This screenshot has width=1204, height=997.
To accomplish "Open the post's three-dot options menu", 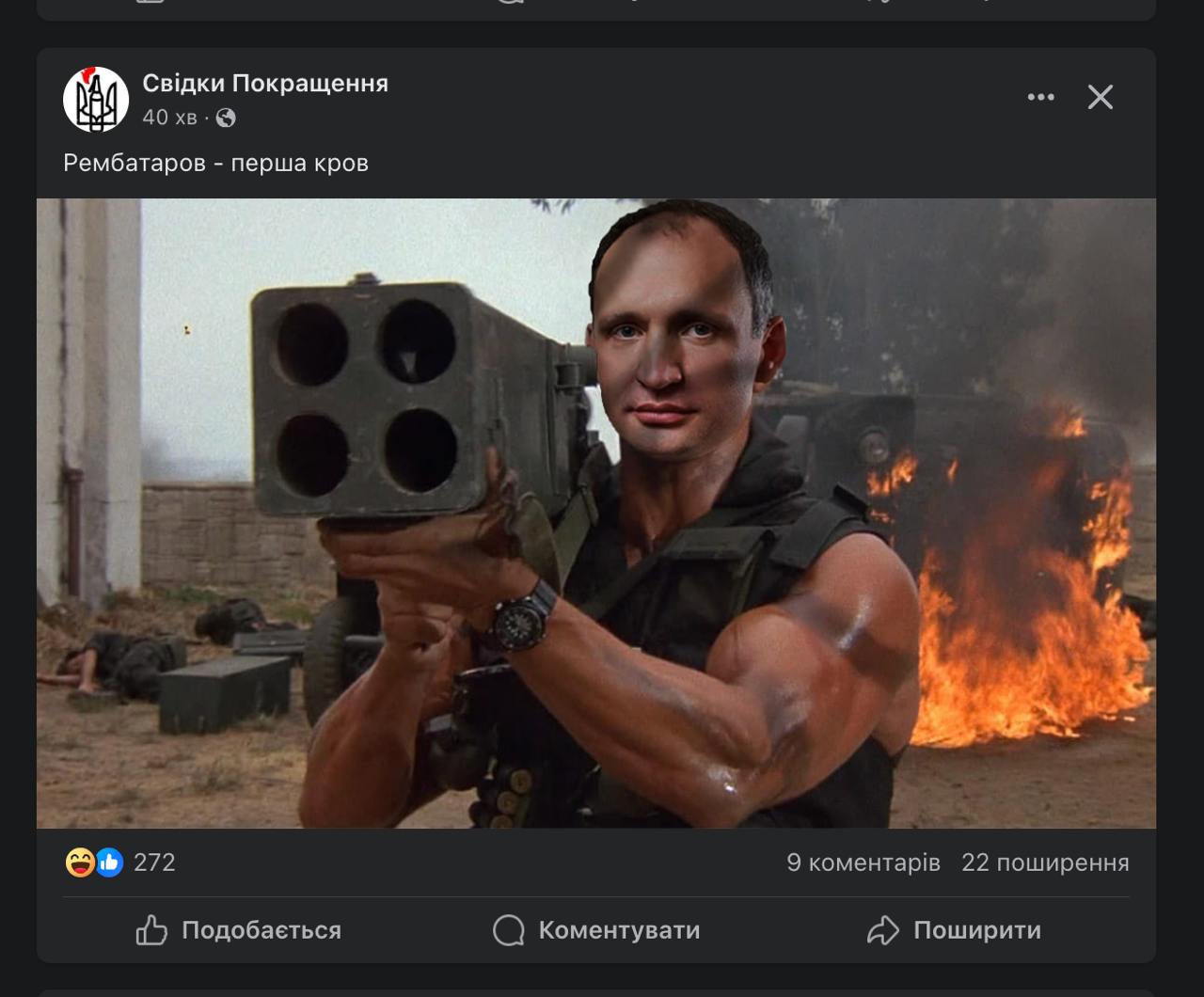I will [x=1040, y=97].
